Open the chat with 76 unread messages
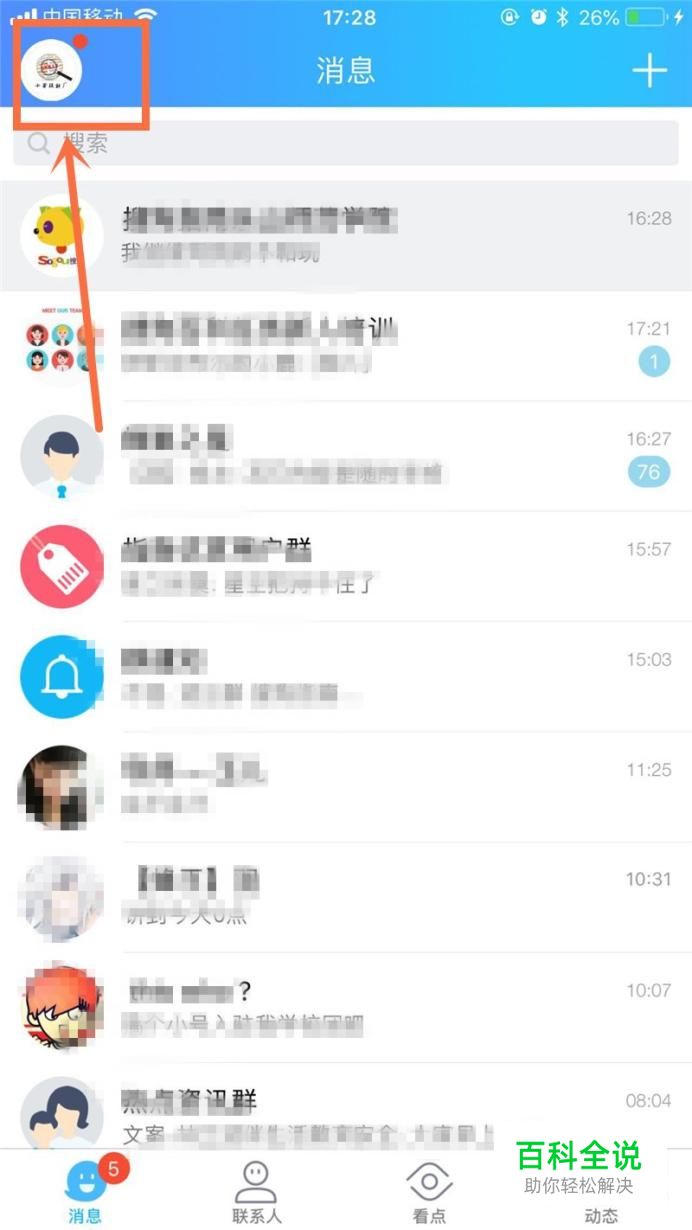The image size is (692, 1230). (345, 455)
